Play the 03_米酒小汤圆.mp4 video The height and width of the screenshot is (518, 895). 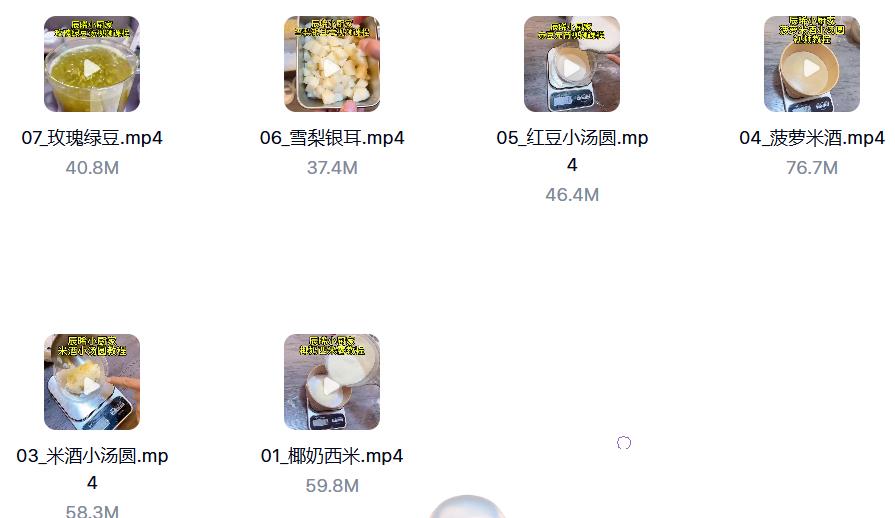click(91, 384)
